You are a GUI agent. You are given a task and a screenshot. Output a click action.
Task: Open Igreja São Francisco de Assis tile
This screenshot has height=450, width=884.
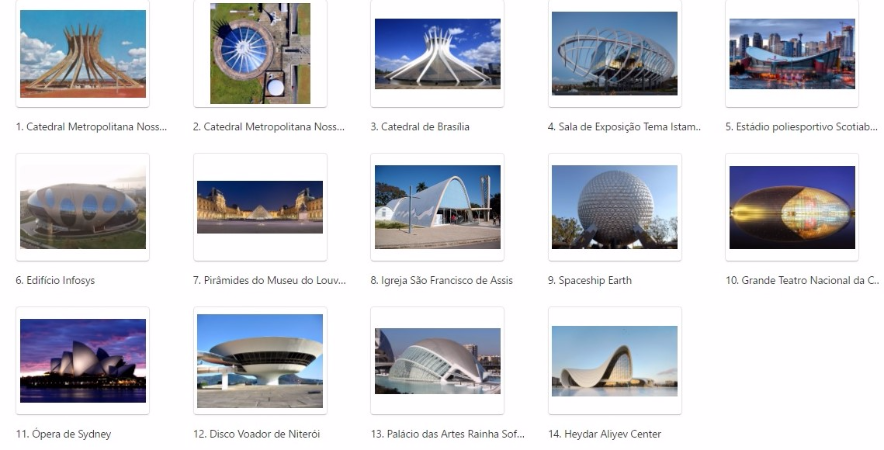pyautogui.click(x=437, y=207)
